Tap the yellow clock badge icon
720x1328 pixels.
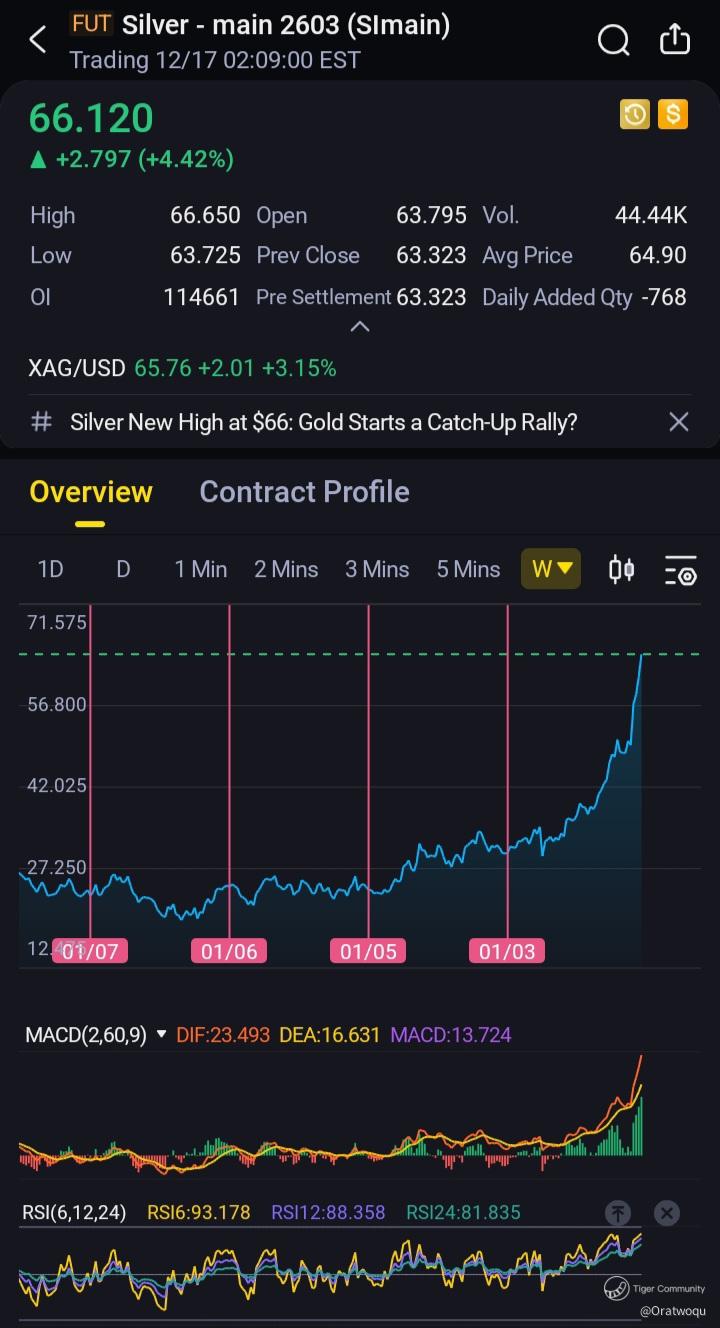[635, 115]
